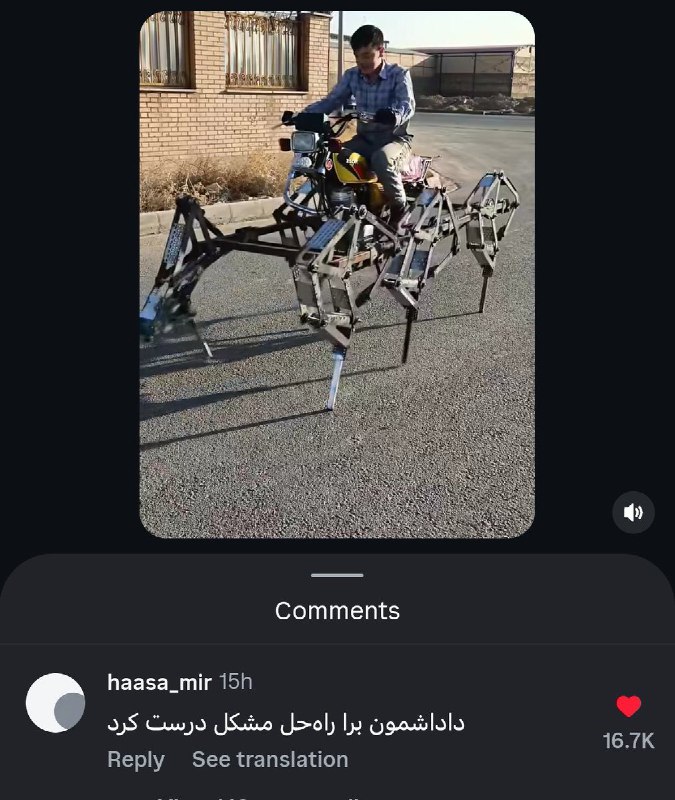Reply to haasa_mir's comment
This screenshot has height=800, width=675.
[x=136, y=760]
